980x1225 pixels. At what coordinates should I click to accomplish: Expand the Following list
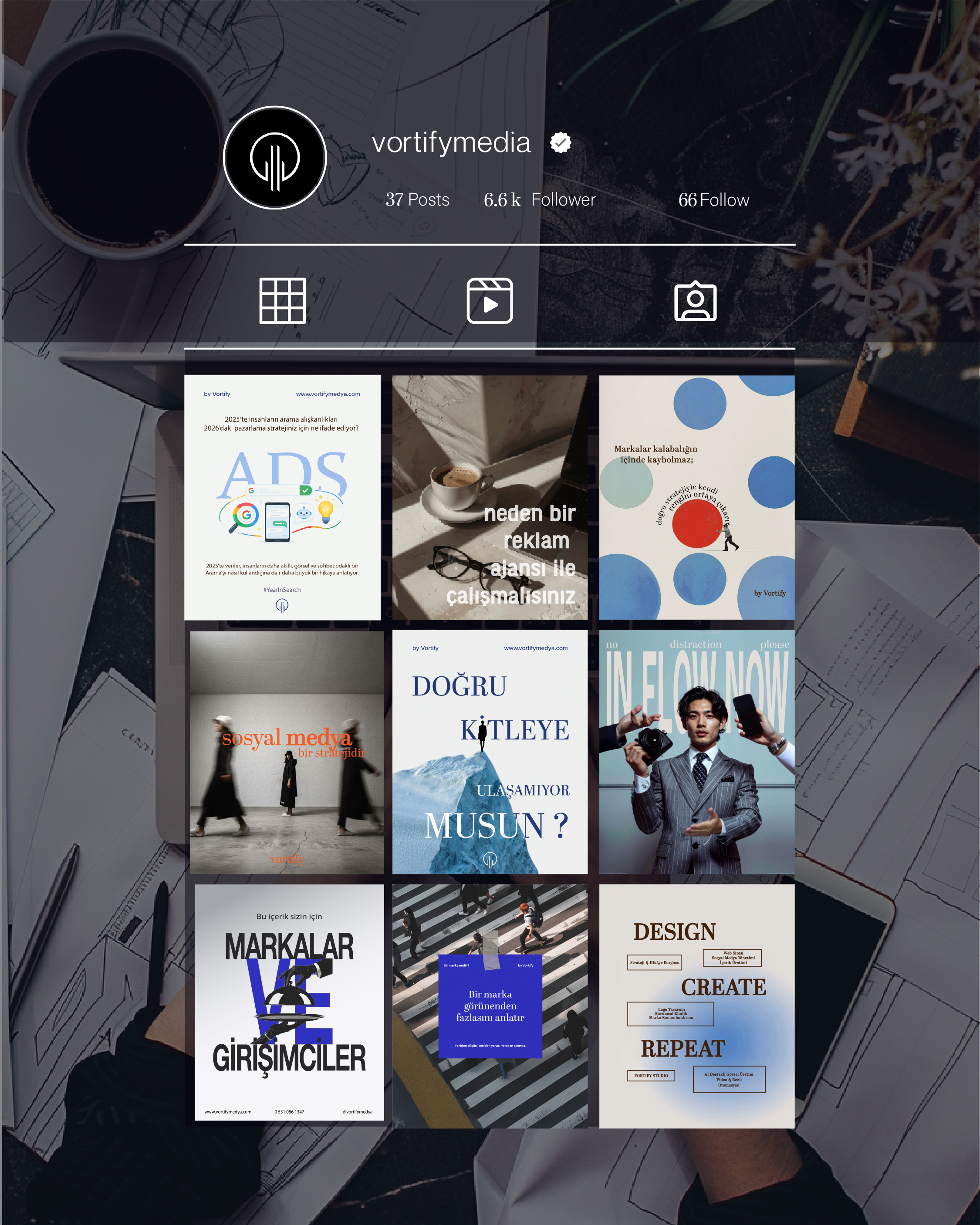(713, 200)
